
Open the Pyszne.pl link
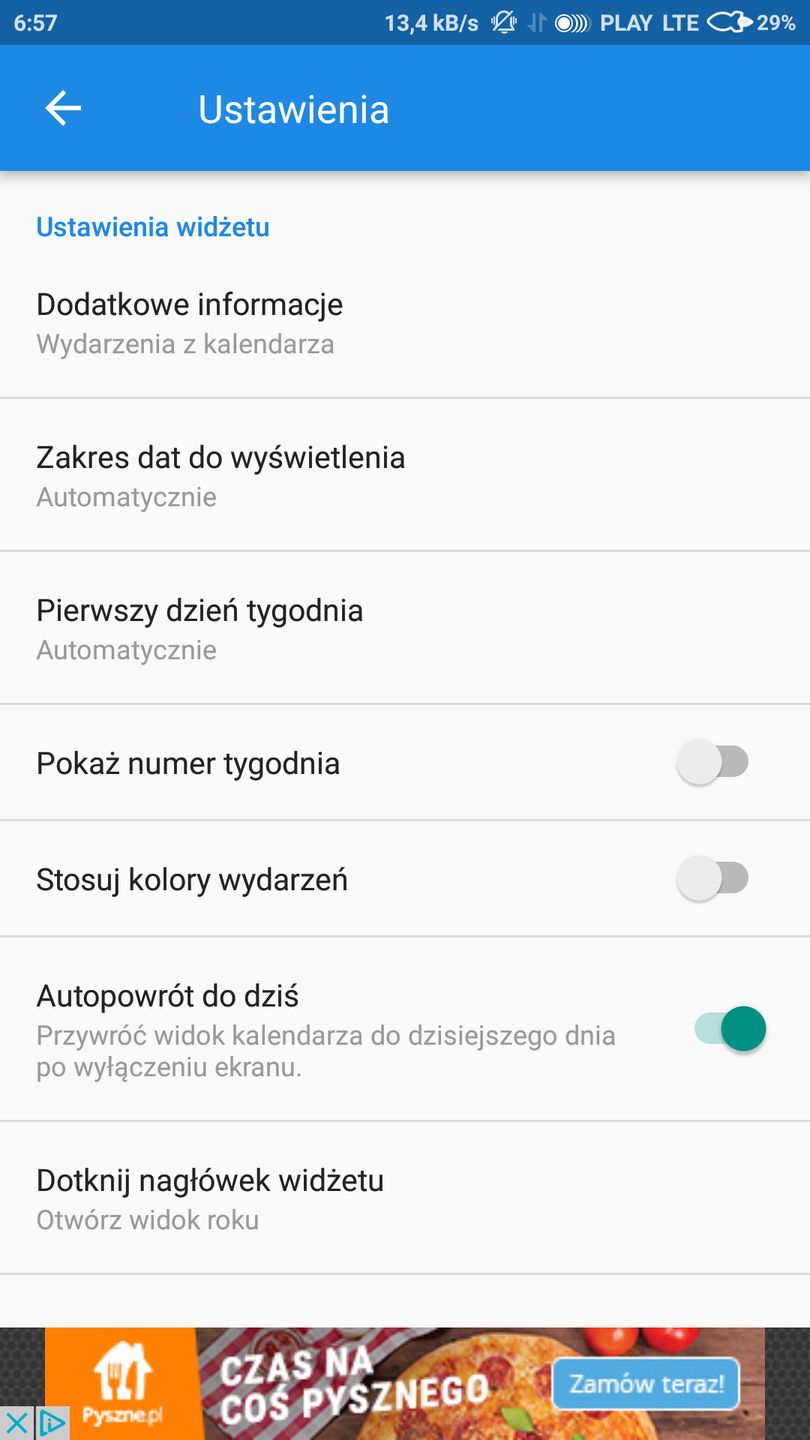(122, 1415)
